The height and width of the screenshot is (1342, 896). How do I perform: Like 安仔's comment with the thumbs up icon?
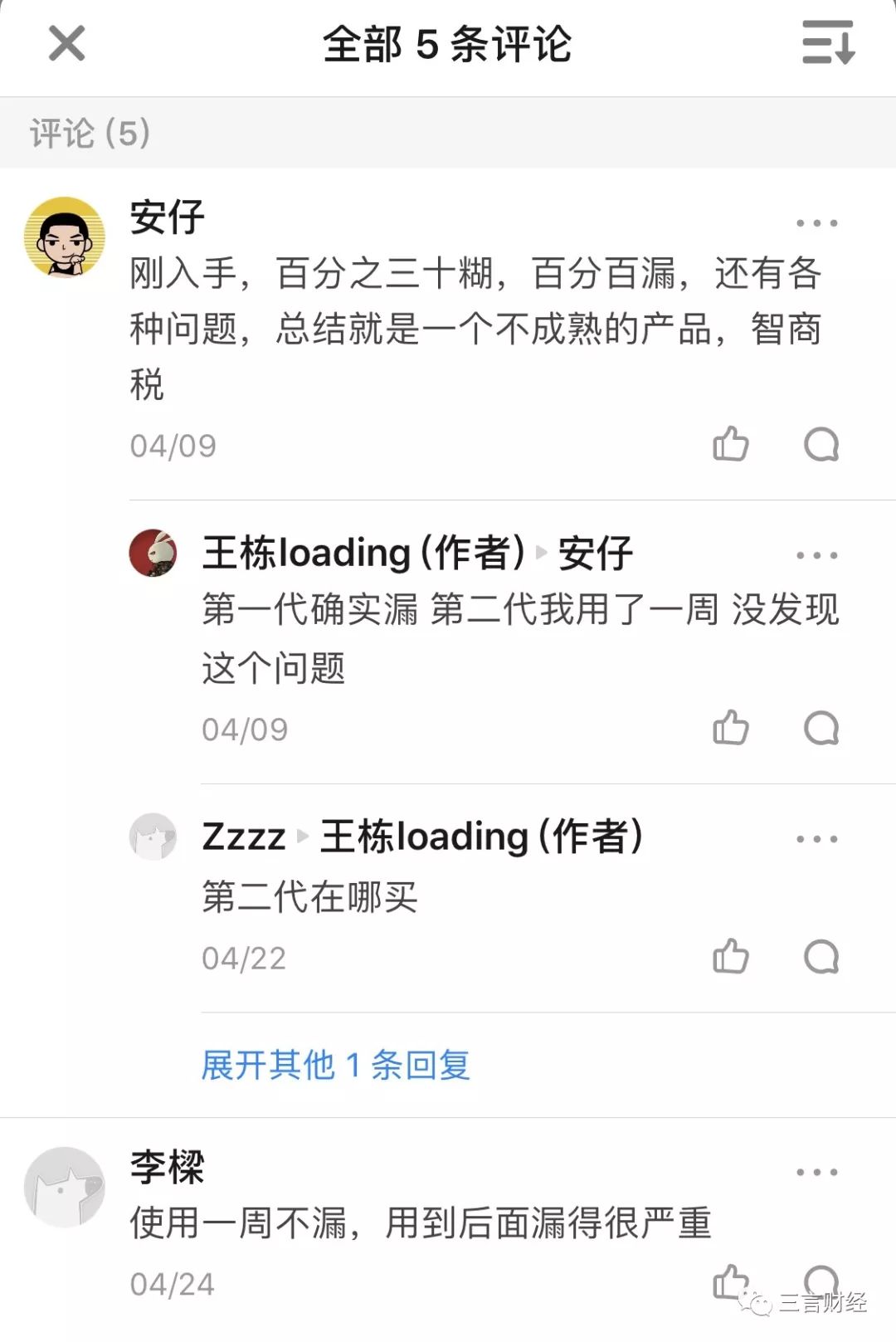(x=730, y=445)
